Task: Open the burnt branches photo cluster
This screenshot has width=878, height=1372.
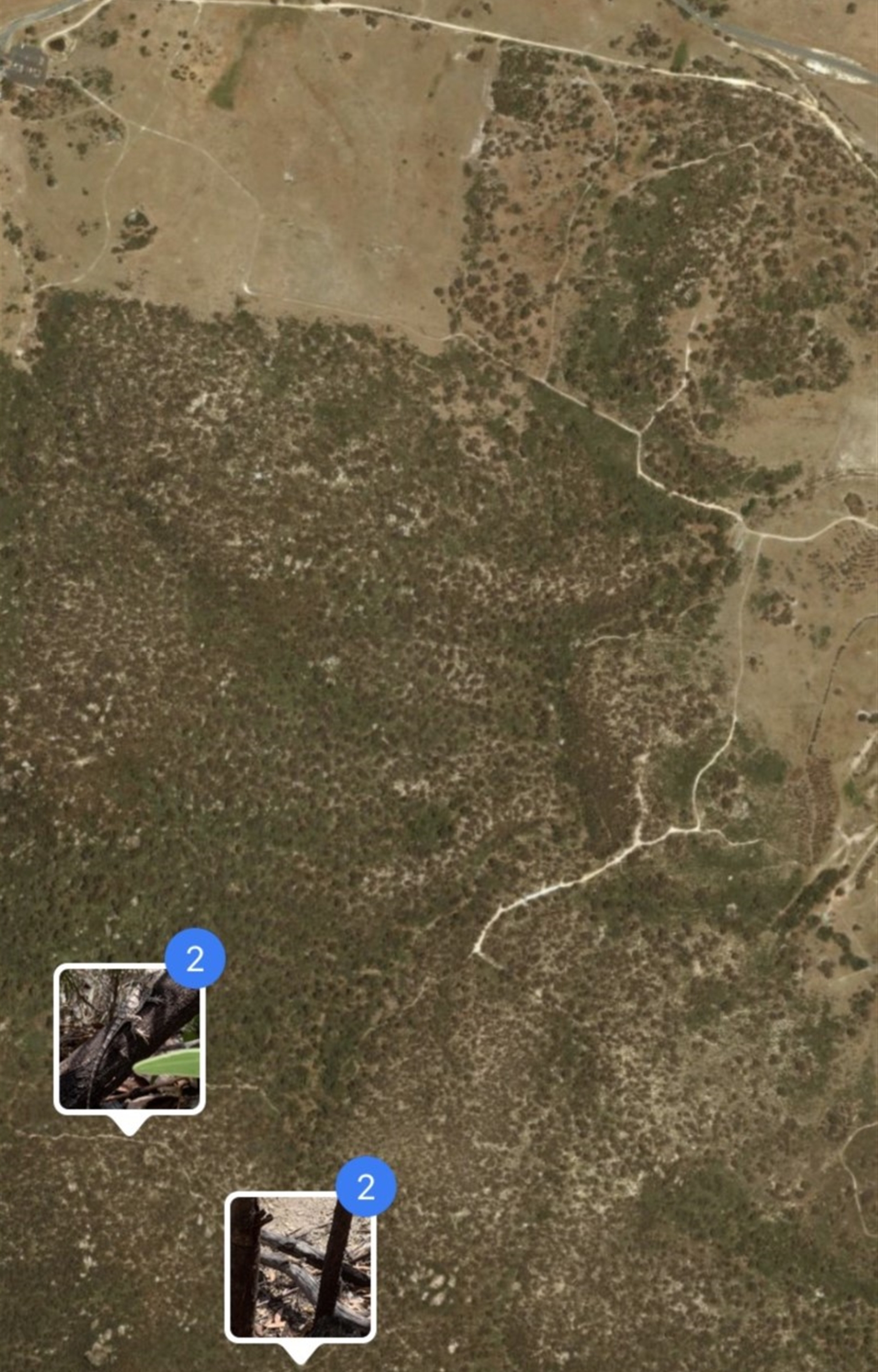Action: tap(300, 1266)
